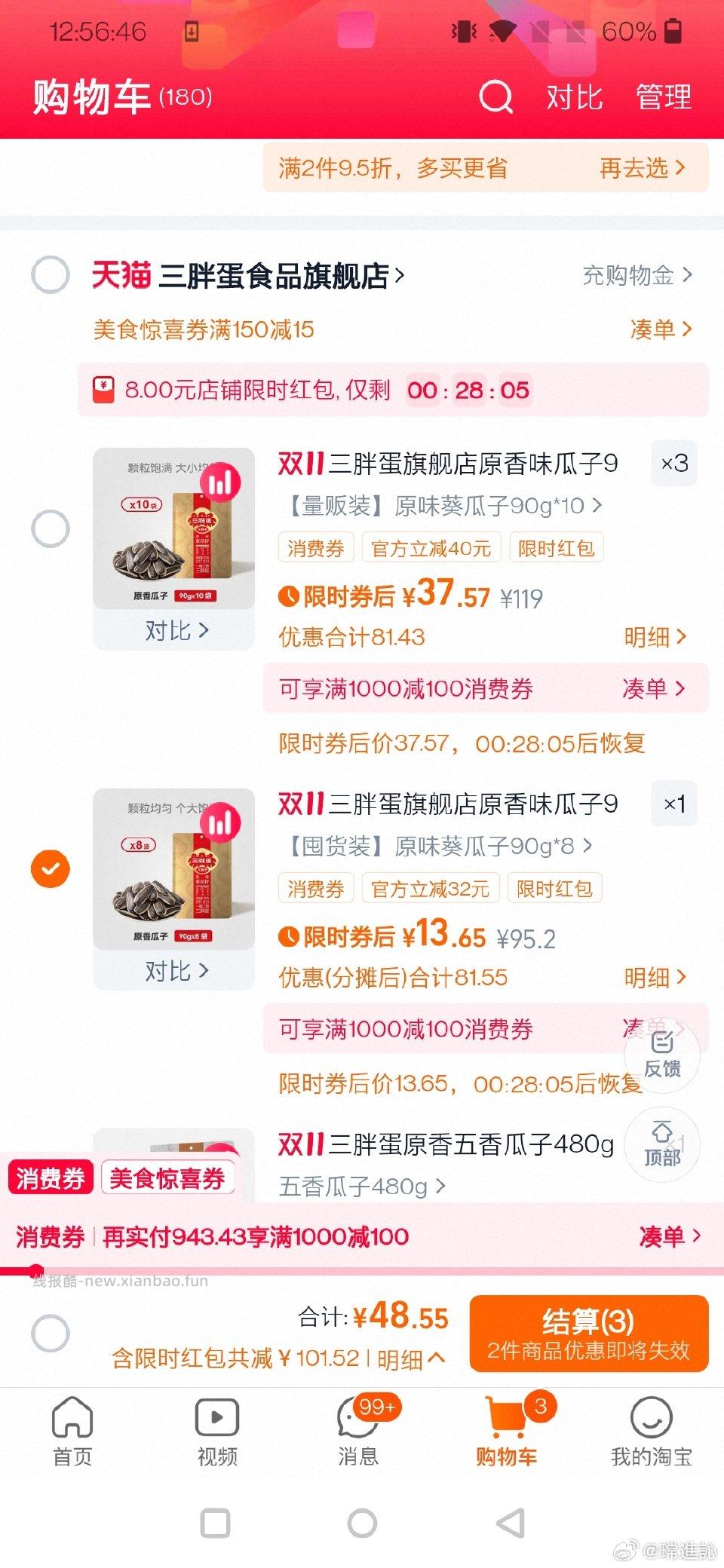Expand 【量贩装】原味葵瓜子90g*10 spec selector
The width and height of the screenshot is (724, 1568).
437,507
